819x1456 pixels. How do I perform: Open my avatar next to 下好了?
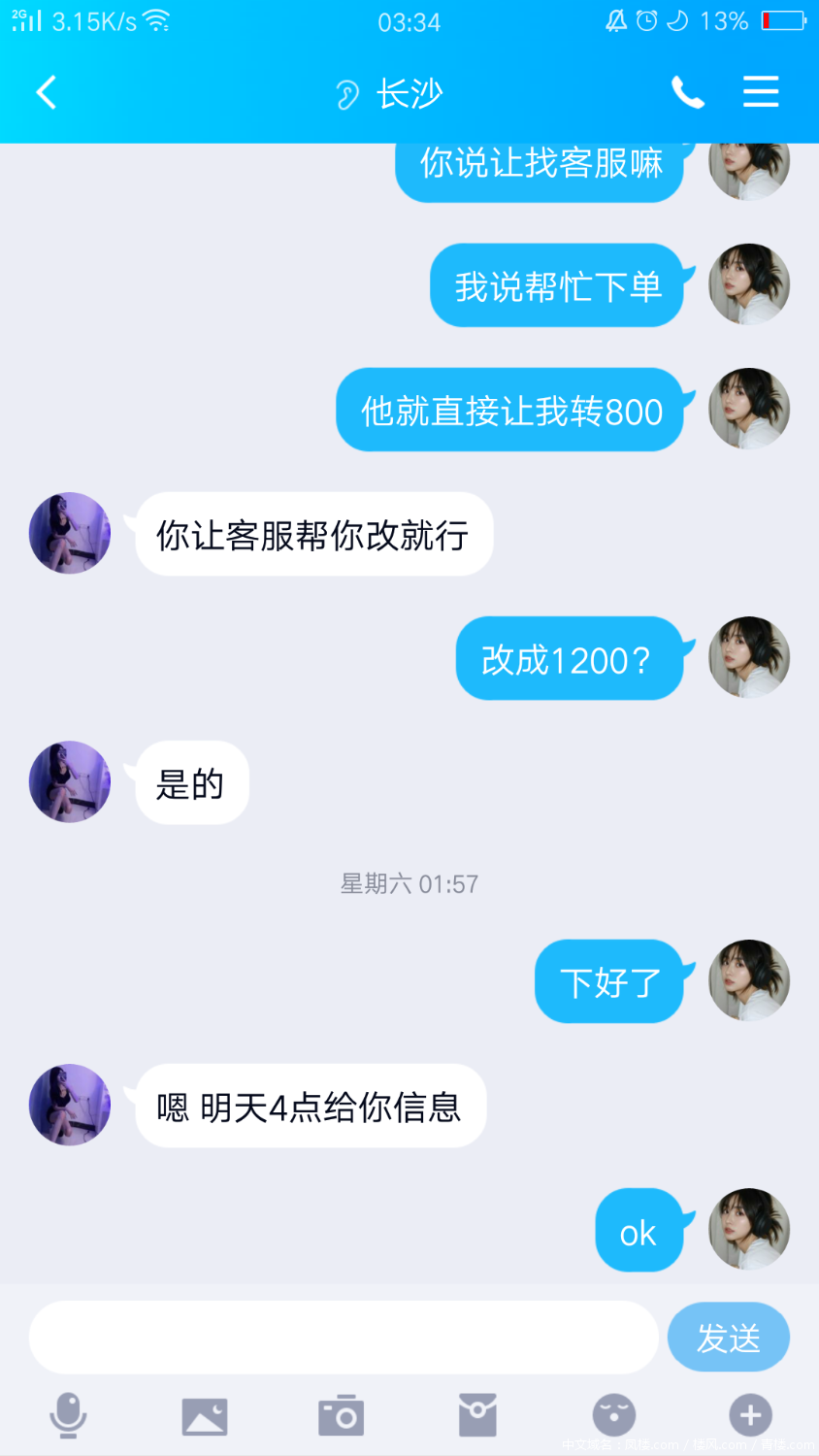(x=749, y=980)
